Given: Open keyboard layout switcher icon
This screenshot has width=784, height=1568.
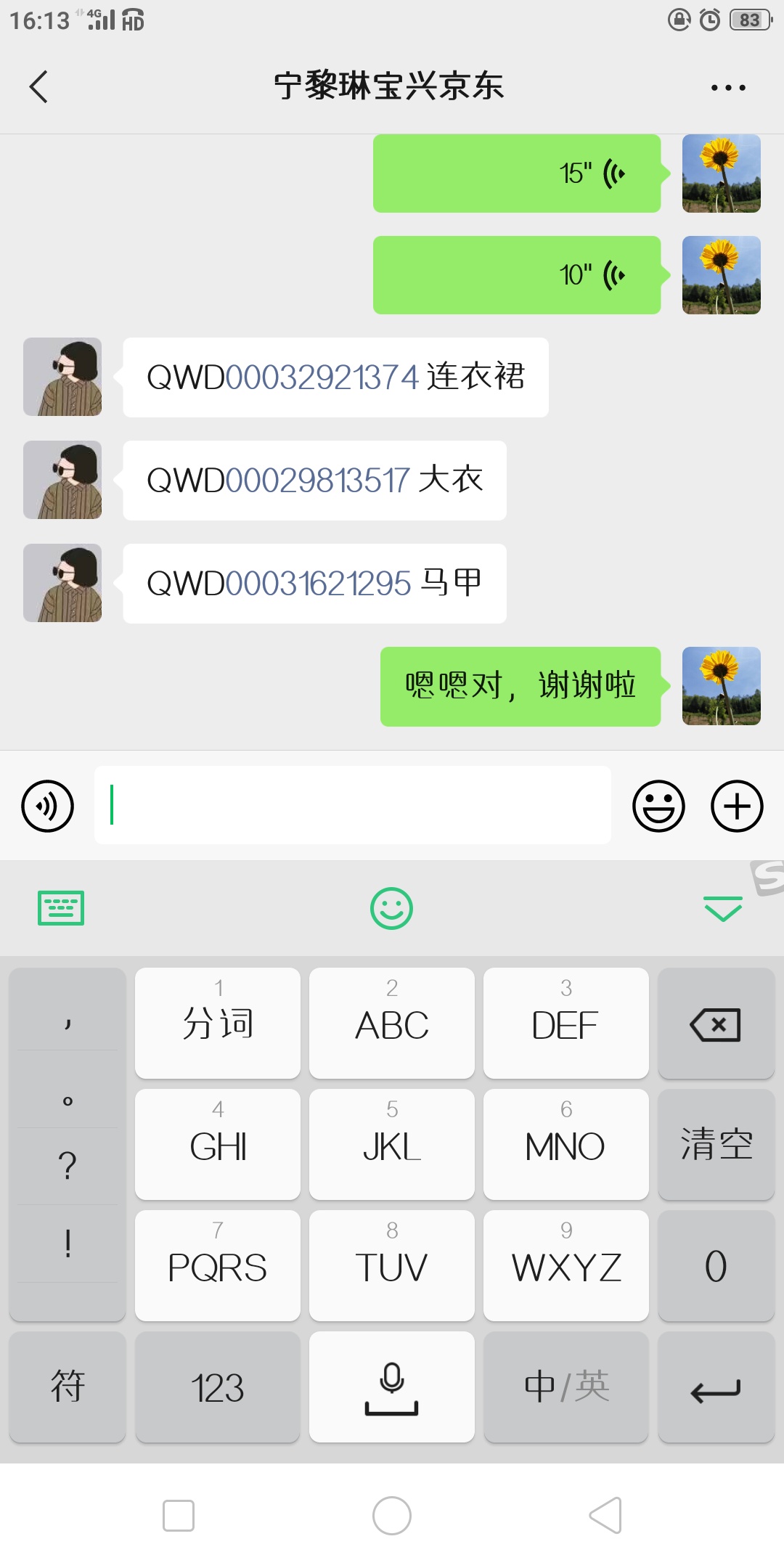Looking at the screenshot, I should pos(61,908).
